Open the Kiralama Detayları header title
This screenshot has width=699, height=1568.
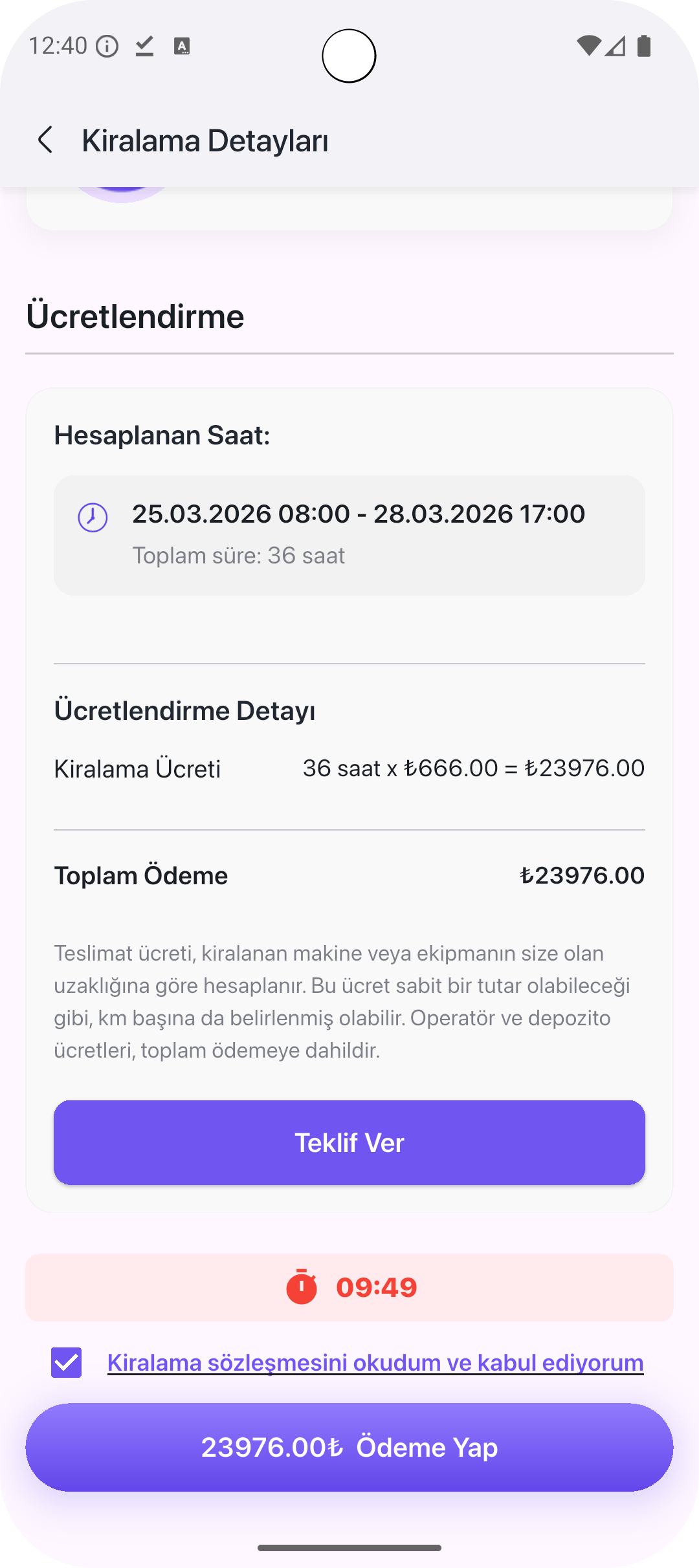tap(205, 140)
